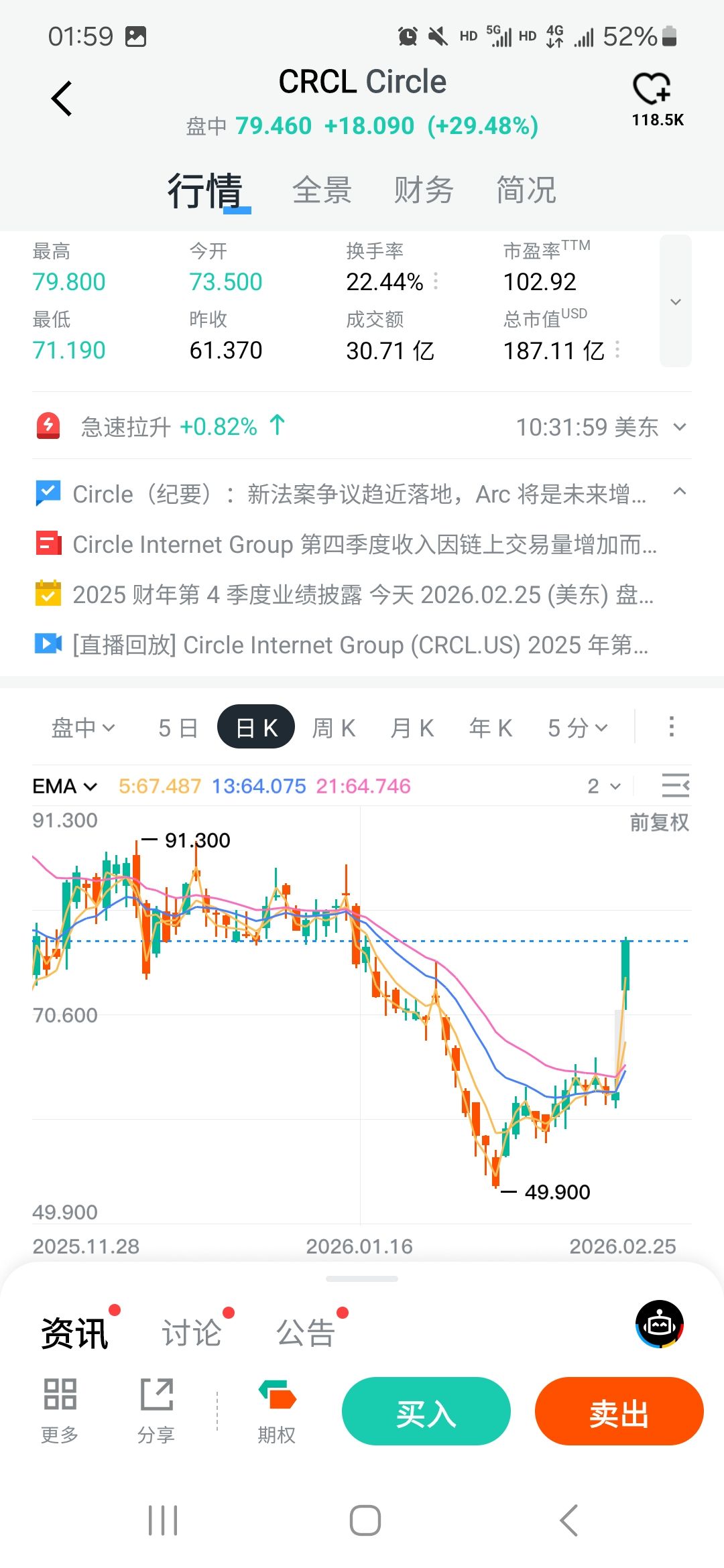Select the 周K chart period
Screen dimensions: 724x1568
click(x=334, y=728)
